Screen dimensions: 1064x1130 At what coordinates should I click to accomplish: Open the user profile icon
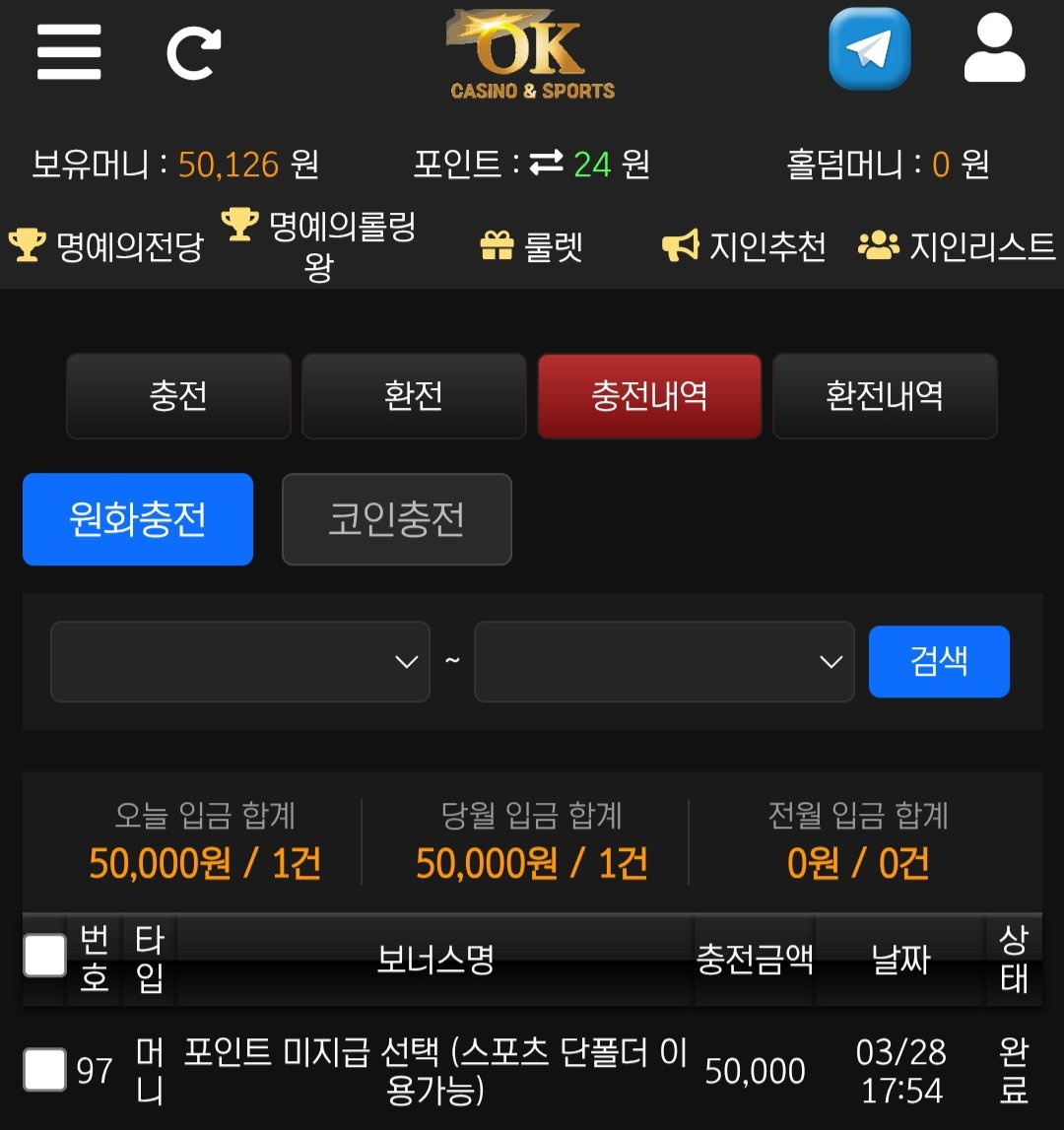coord(994,49)
